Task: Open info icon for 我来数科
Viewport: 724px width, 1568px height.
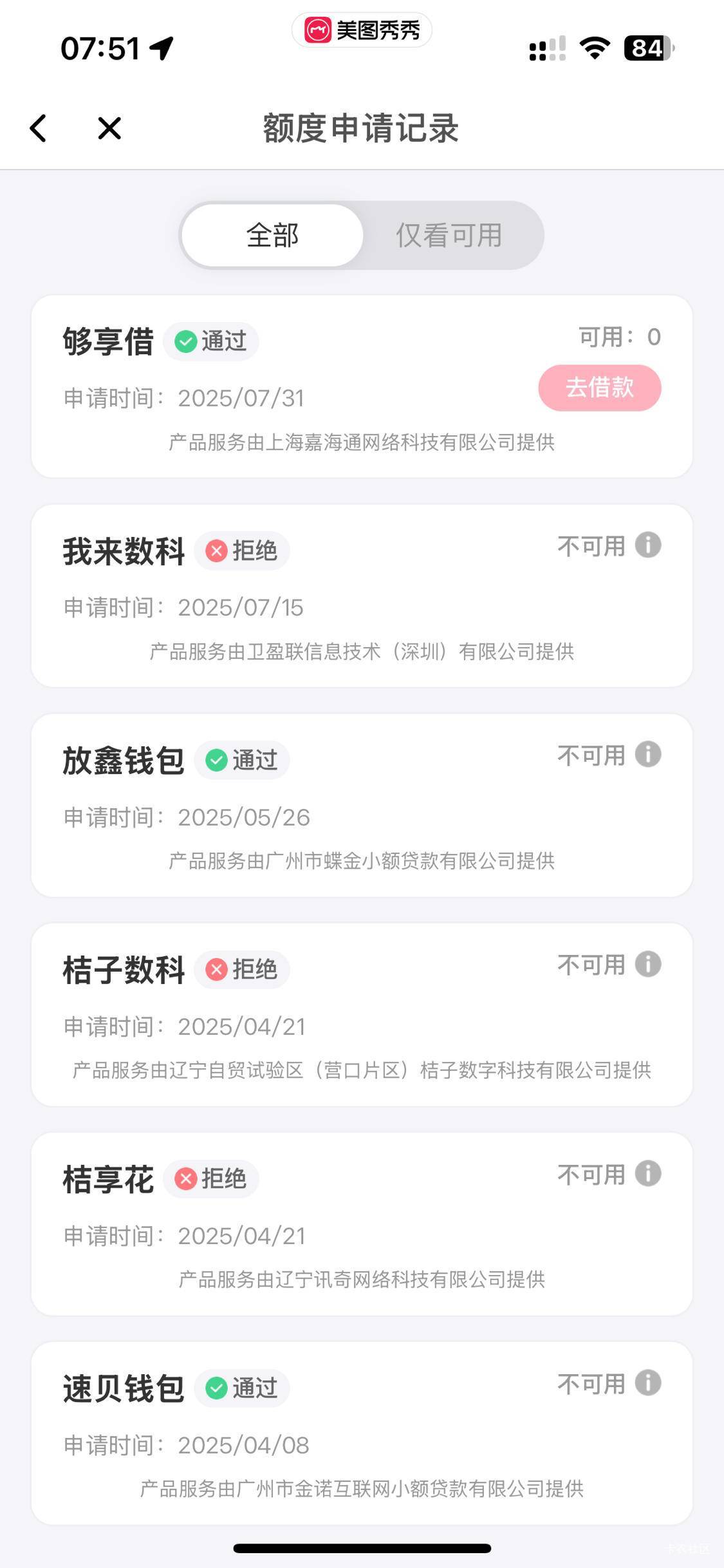Action: tap(648, 545)
